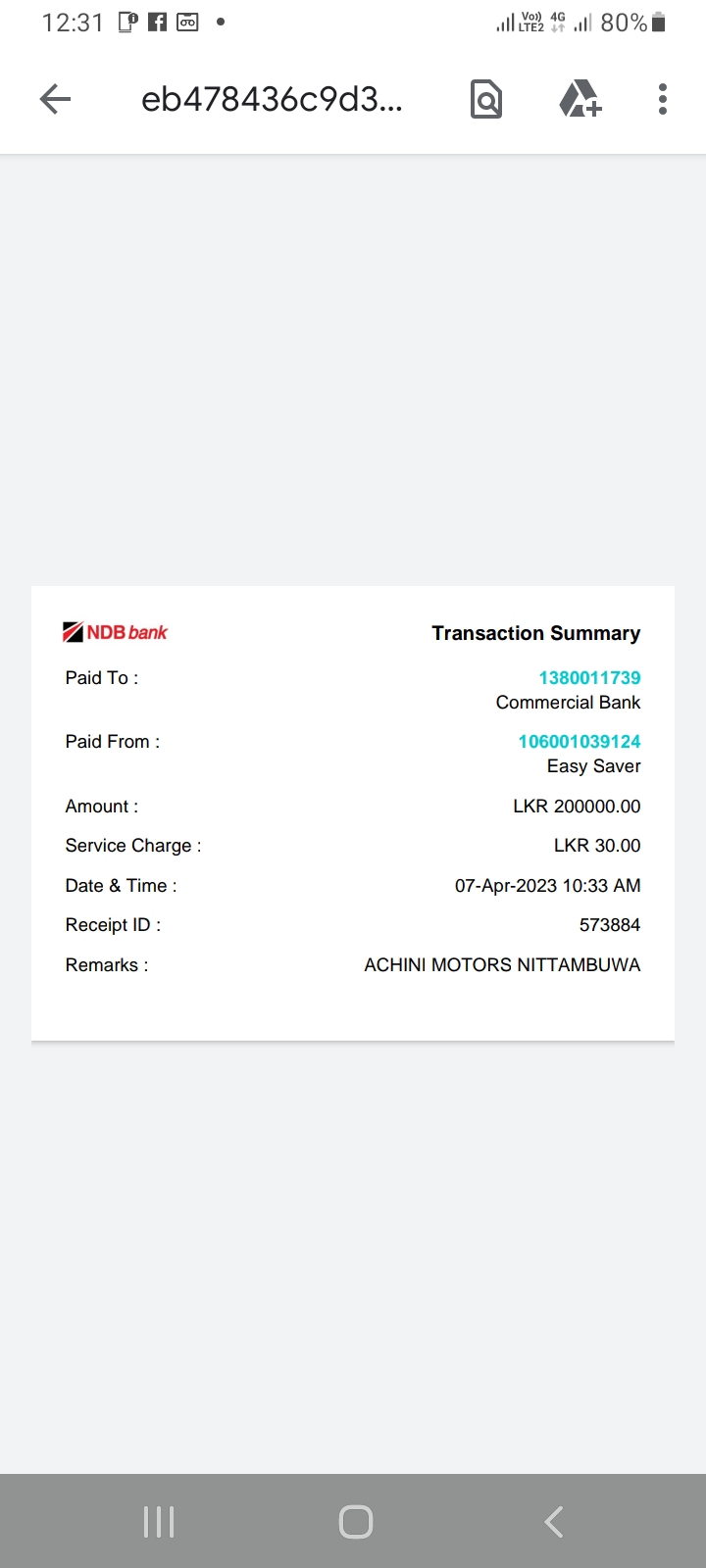The width and height of the screenshot is (706, 1568).
Task: Open the three-dot overflow menu
Action: [663, 99]
